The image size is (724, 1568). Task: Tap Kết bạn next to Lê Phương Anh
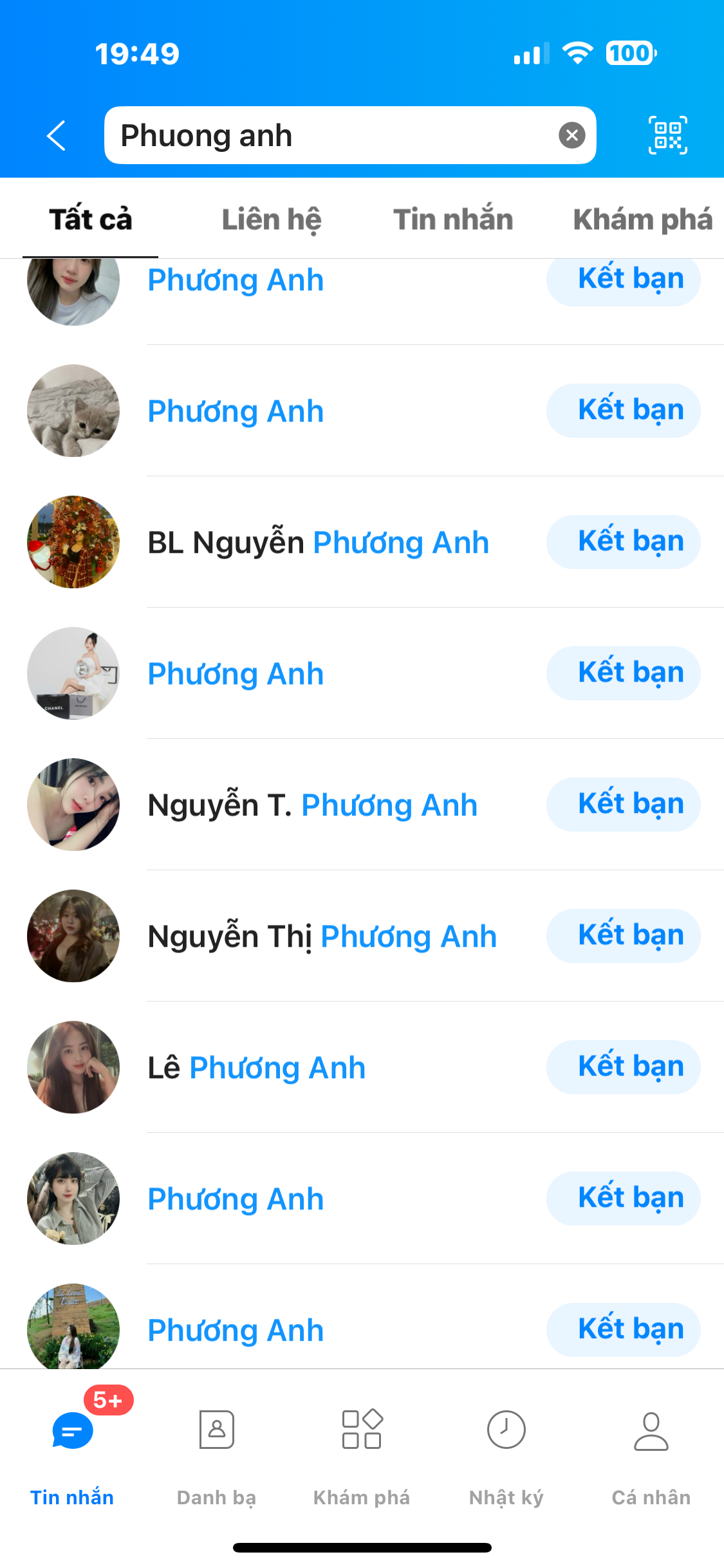click(623, 1067)
